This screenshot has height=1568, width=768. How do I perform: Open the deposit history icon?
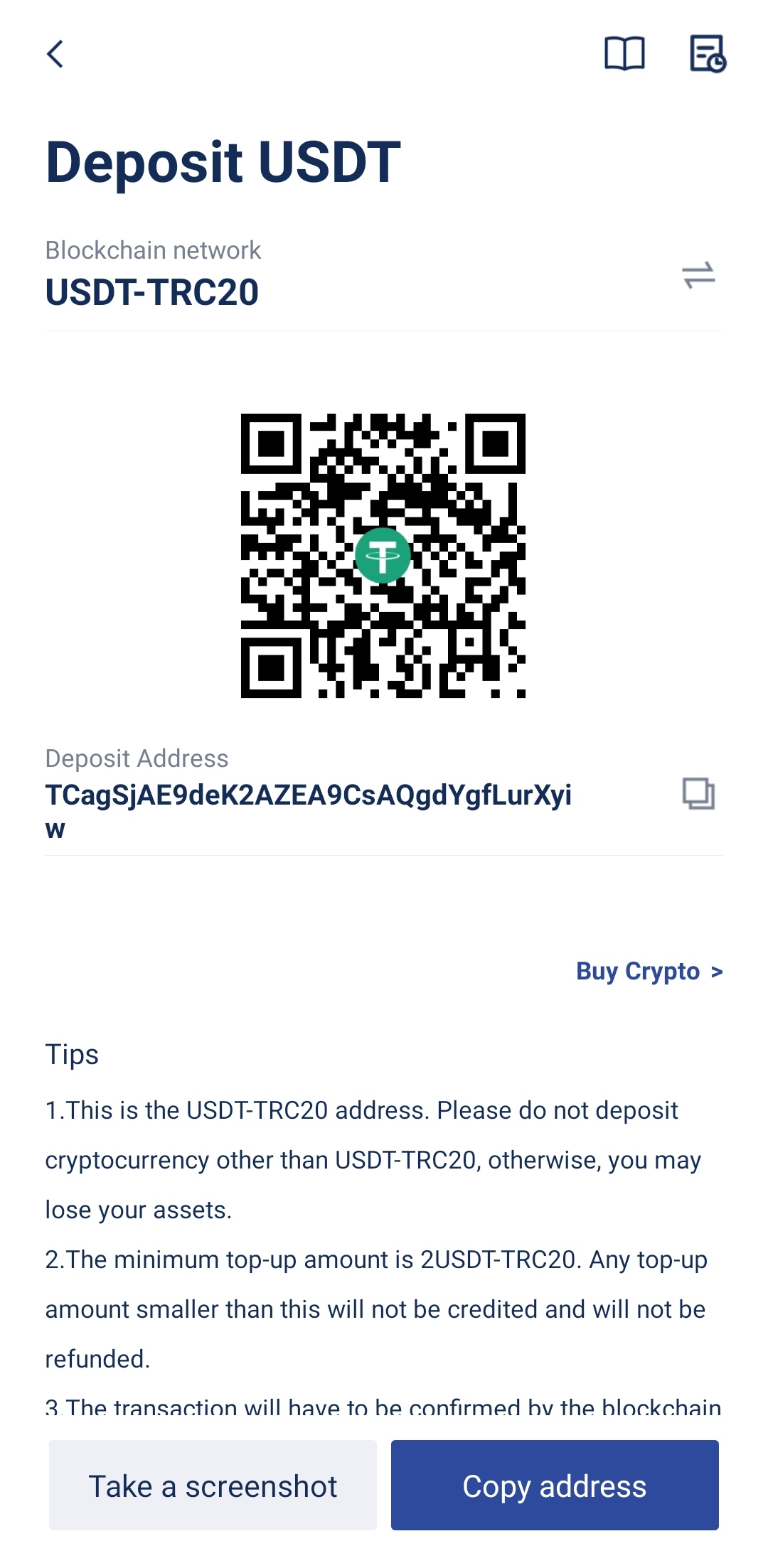[708, 54]
